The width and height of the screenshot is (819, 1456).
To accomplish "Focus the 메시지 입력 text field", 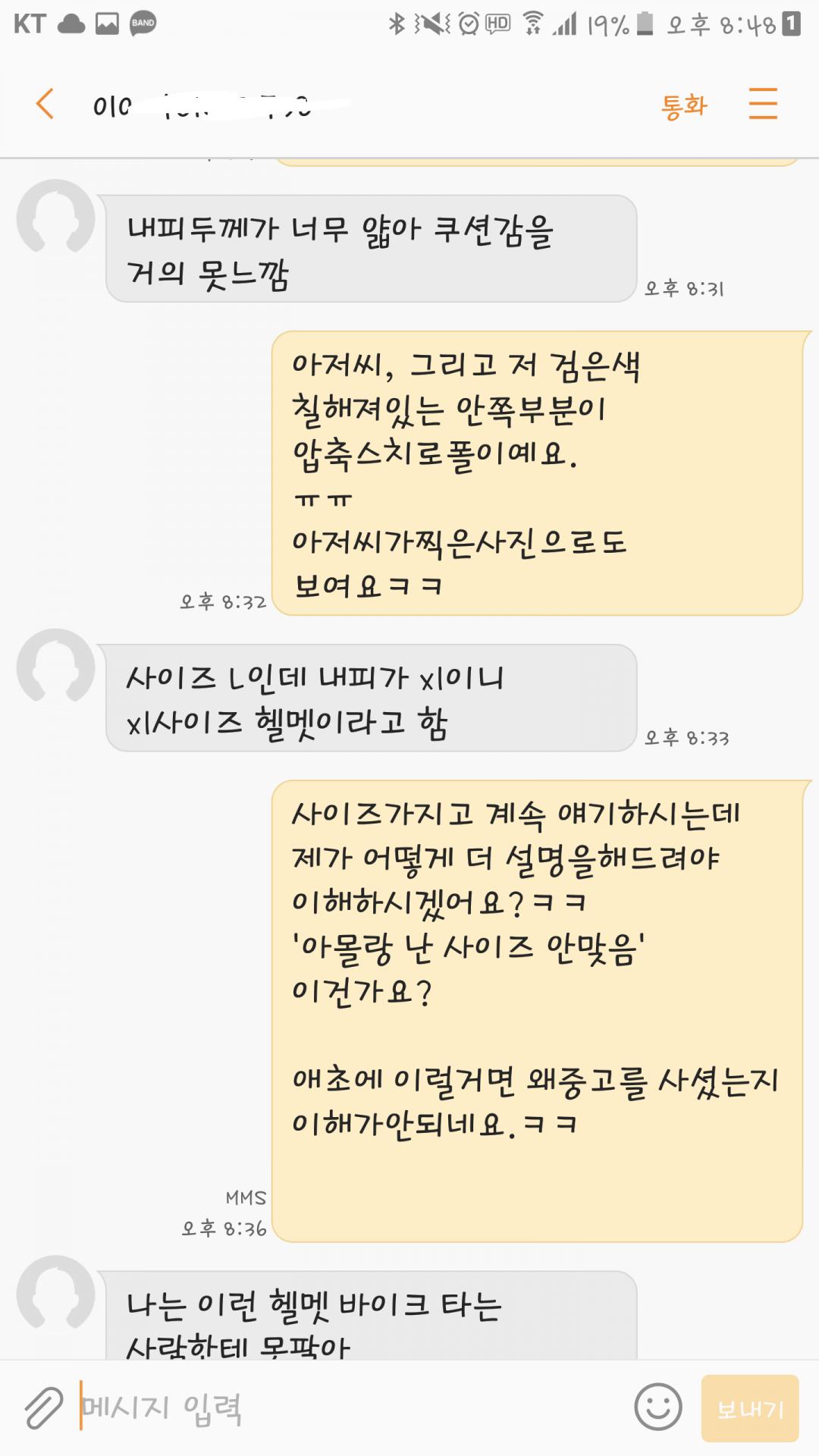I will click(x=349, y=1408).
